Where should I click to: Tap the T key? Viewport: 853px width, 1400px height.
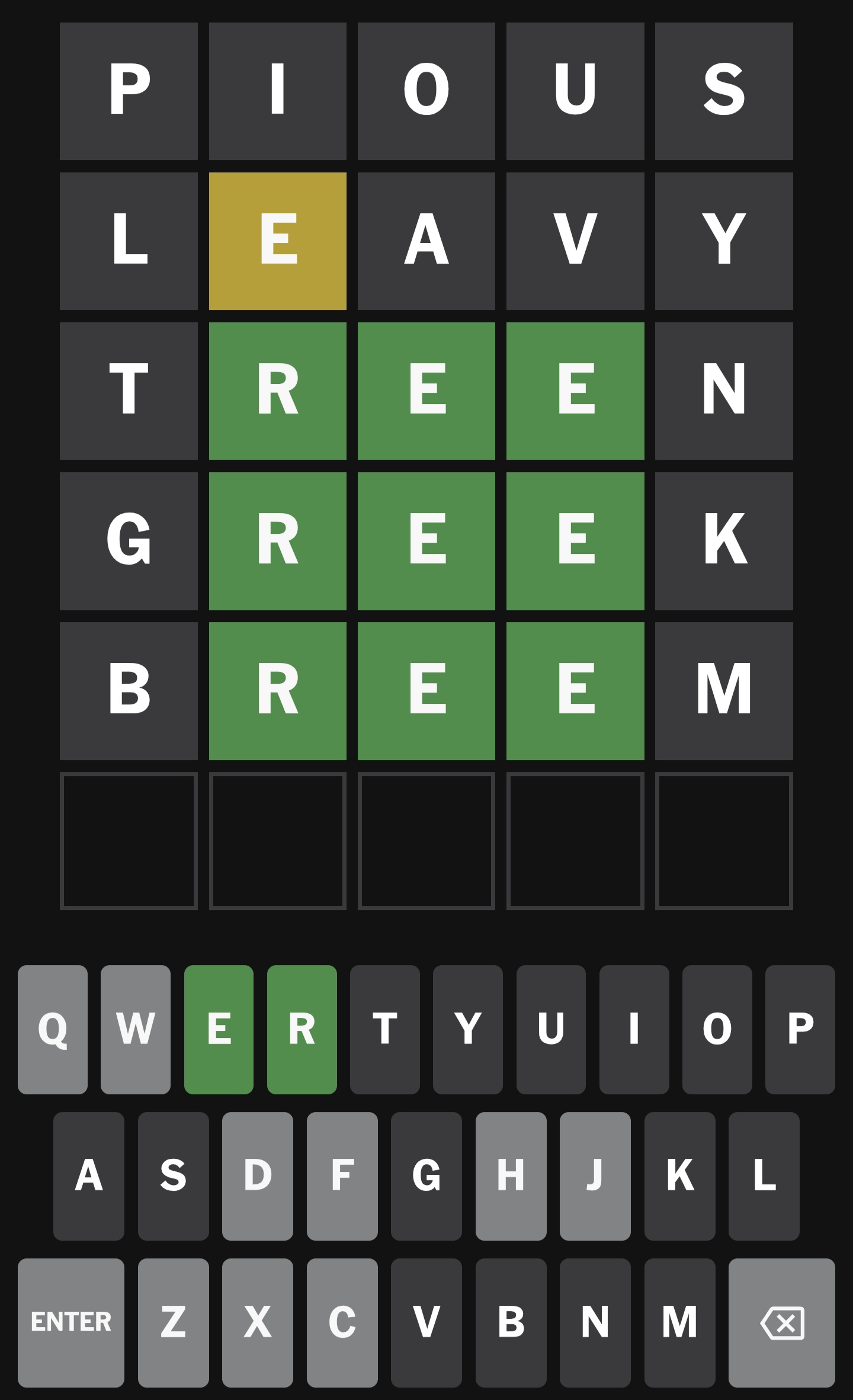click(x=385, y=1029)
